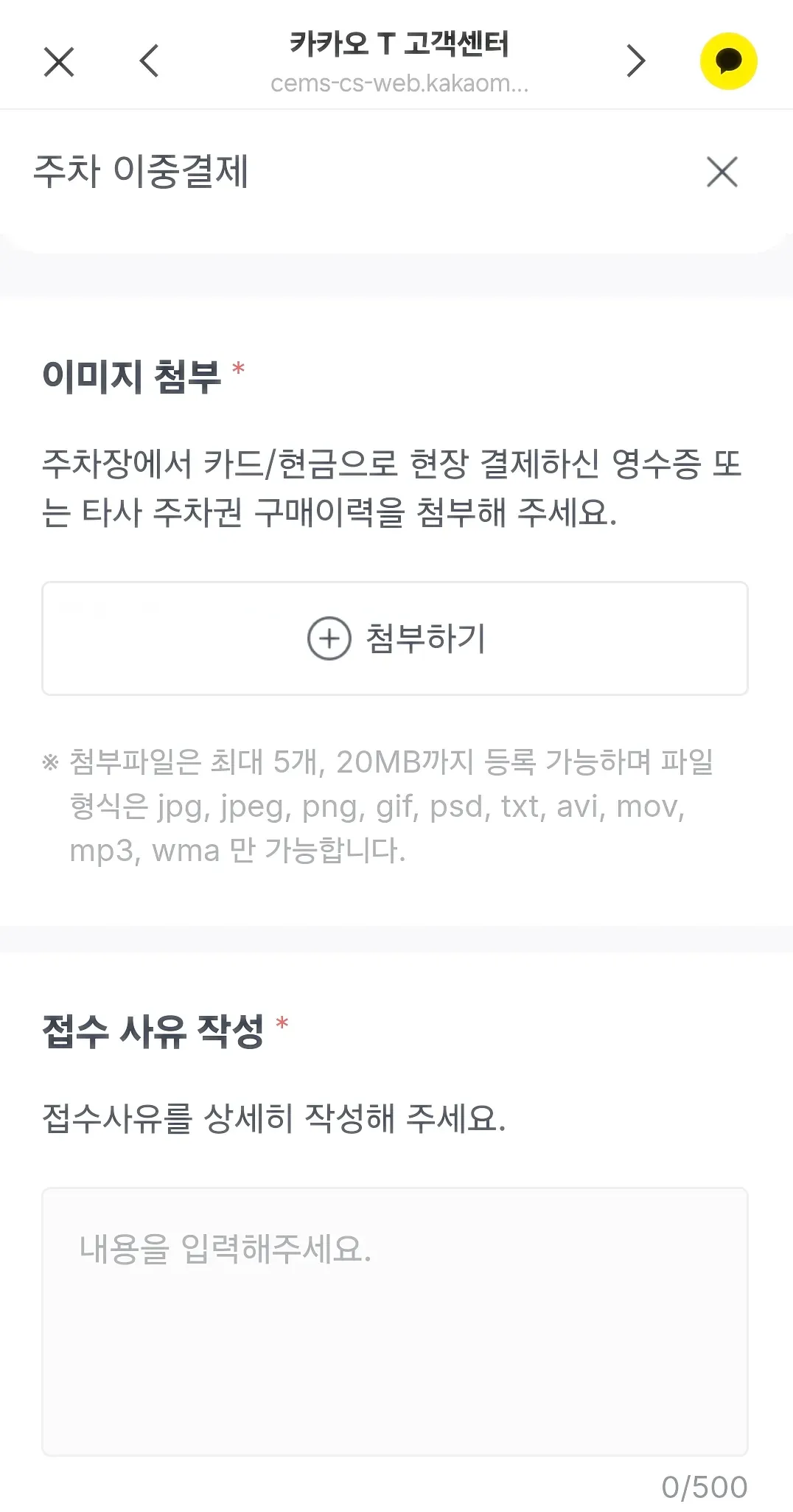This screenshot has width=793, height=1512.
Task: Tap the back navigation arrow
Action: 150,61
